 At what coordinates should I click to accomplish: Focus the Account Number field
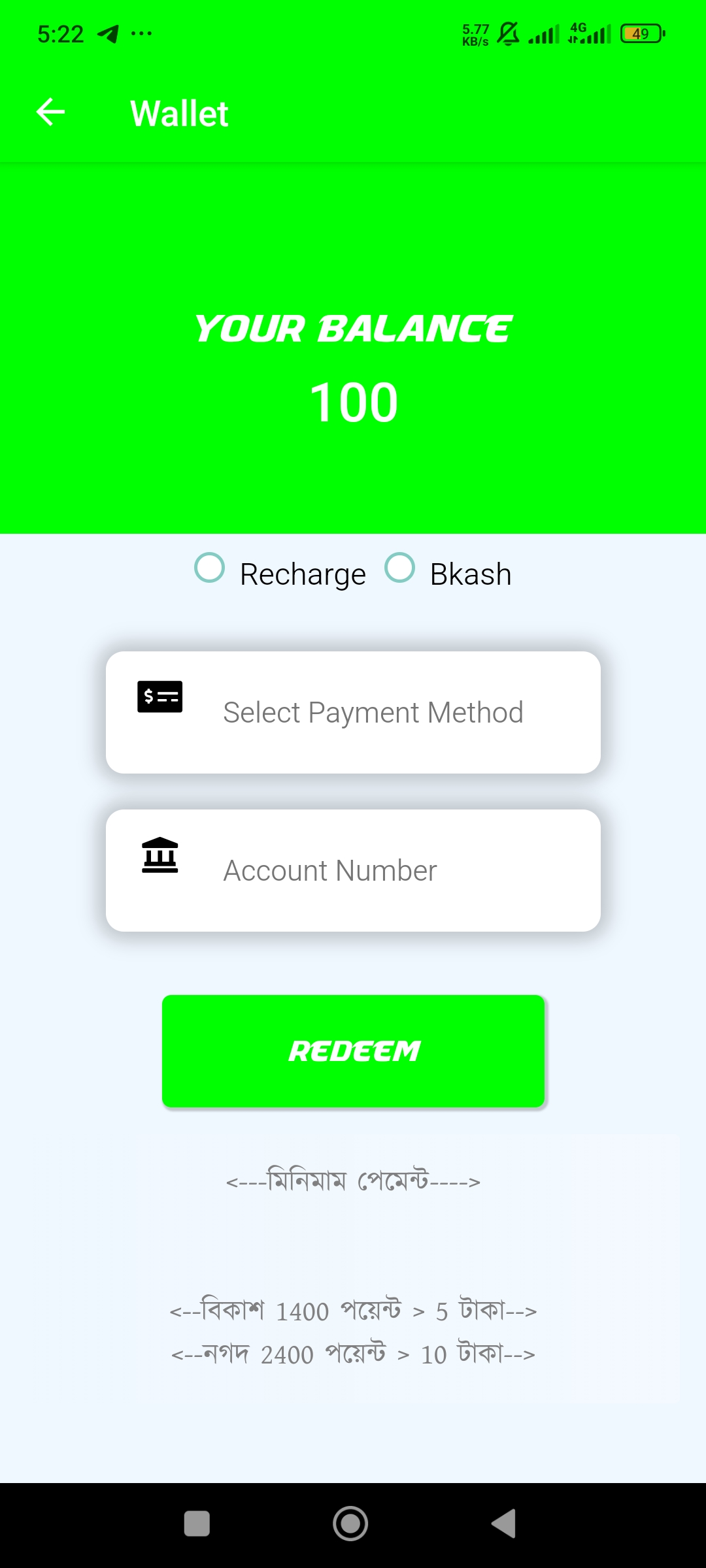[353, 870]
